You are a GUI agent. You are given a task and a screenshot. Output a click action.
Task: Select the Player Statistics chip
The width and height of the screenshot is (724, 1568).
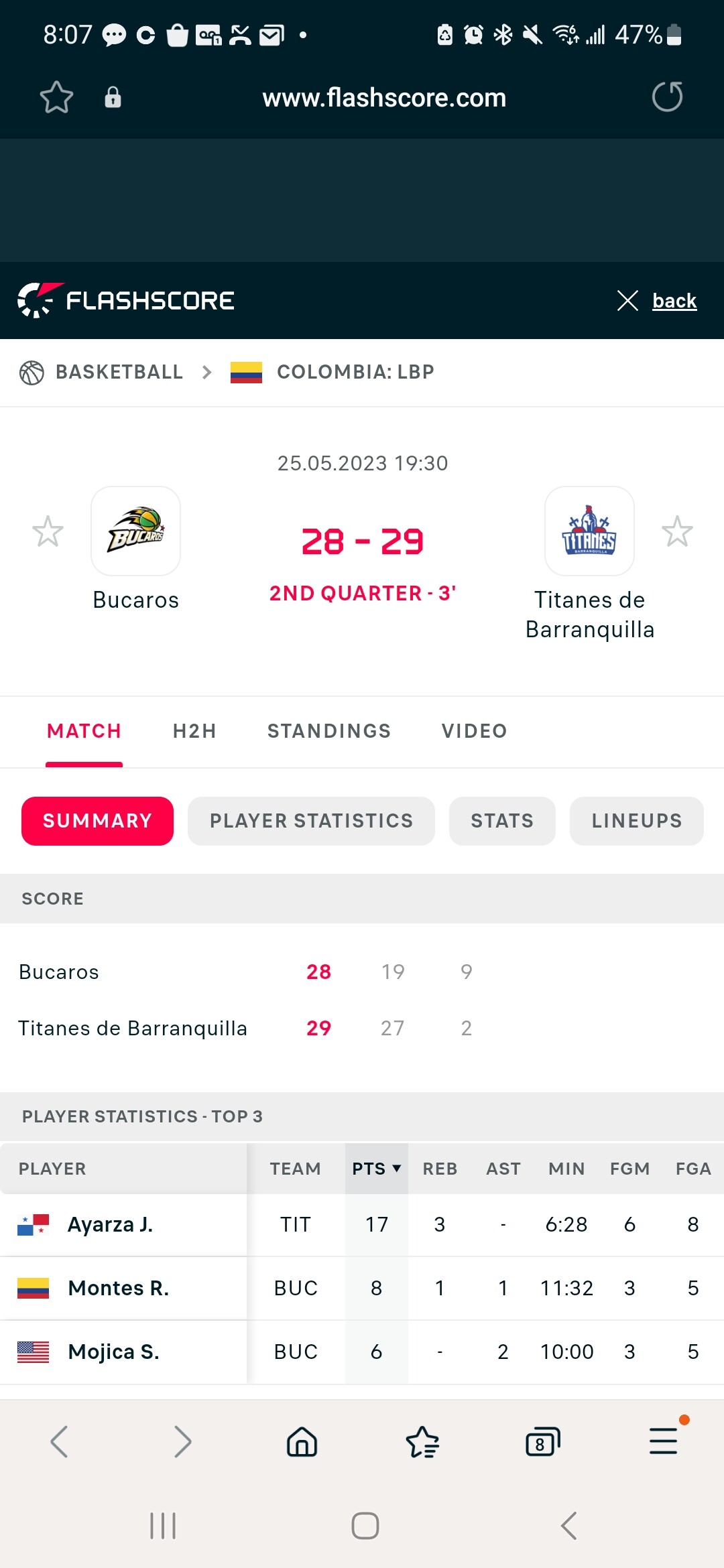click(311, 821)
